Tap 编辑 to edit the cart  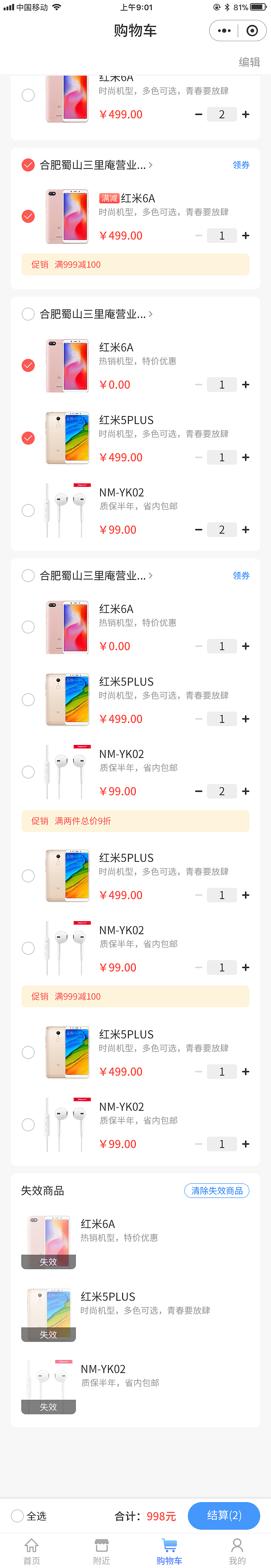coord(249,62)
